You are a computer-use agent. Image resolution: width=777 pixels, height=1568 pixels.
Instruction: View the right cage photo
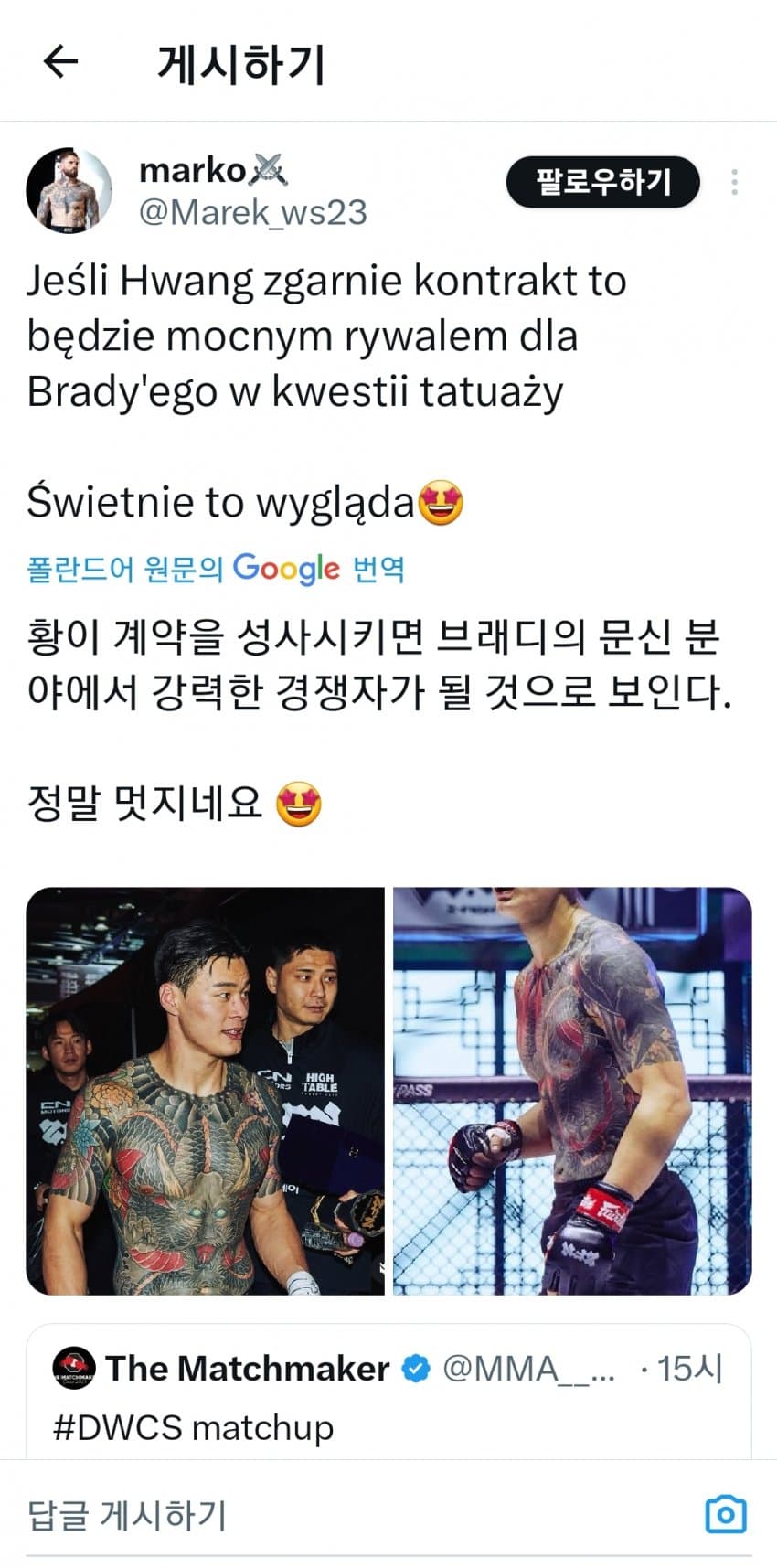pos(572,1090)
